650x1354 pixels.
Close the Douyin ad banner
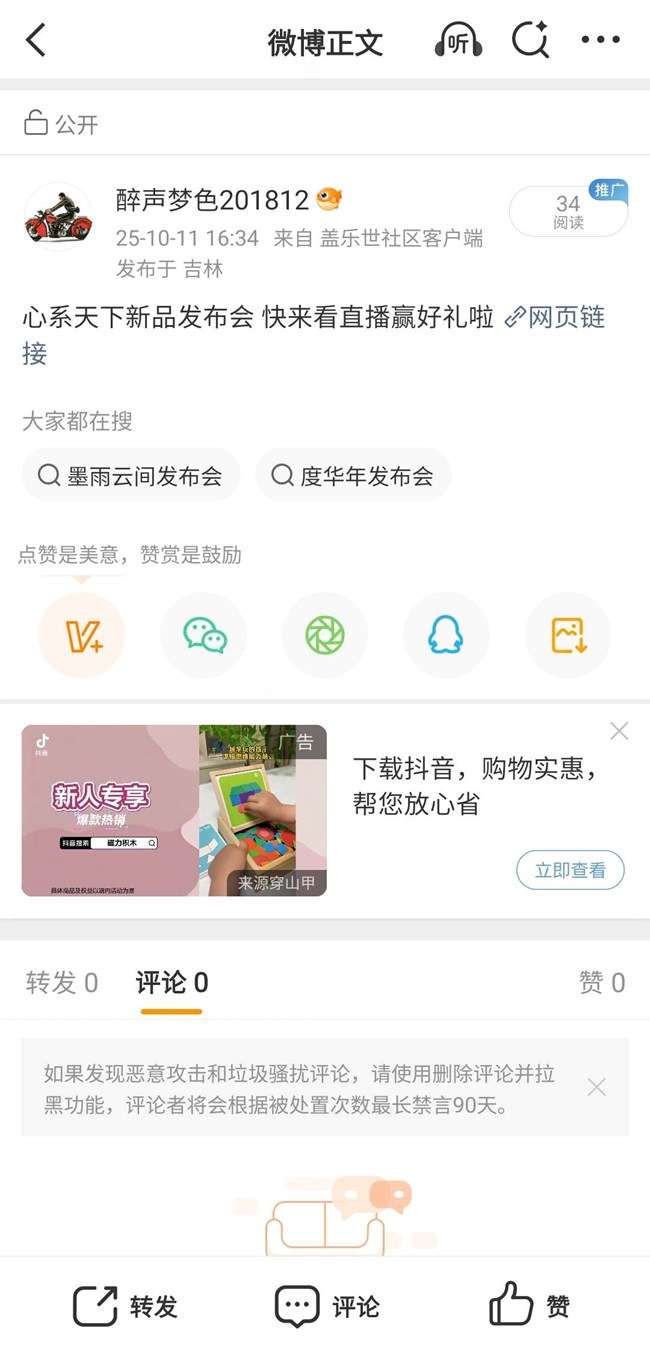point(619,731)
